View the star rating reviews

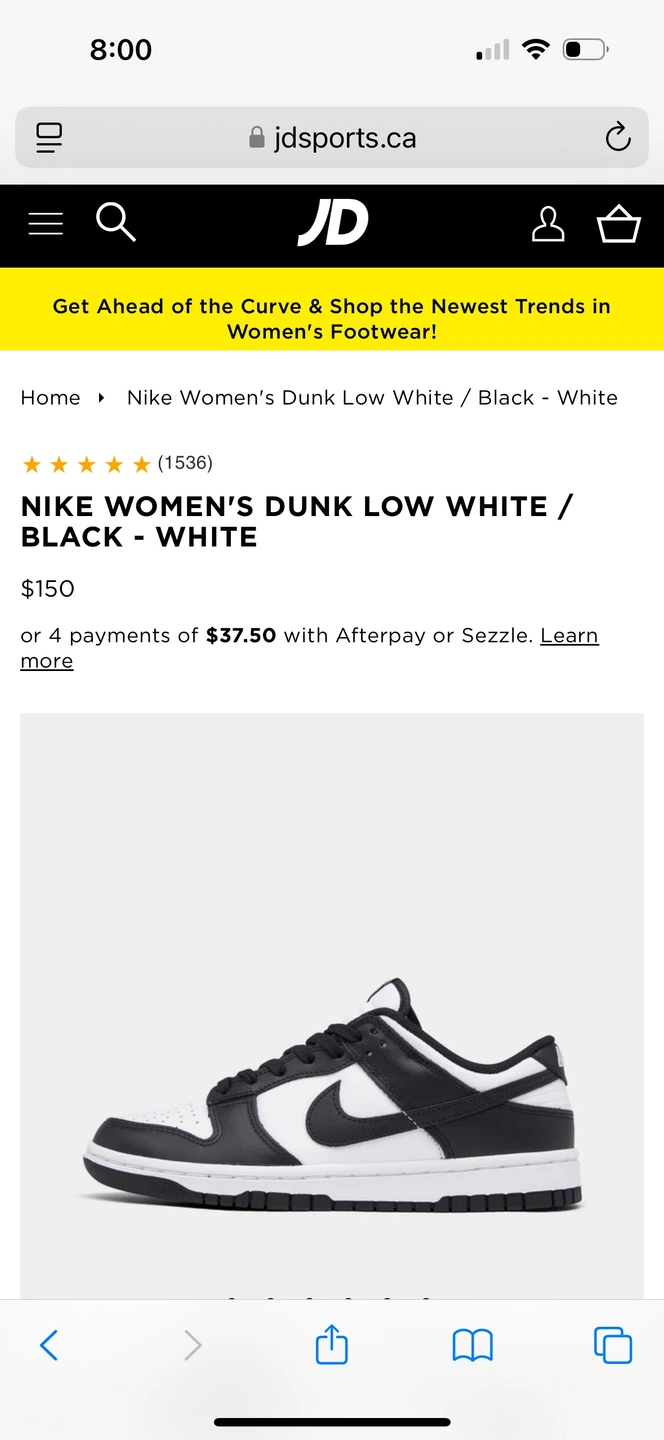pyautogui.click(x=117, y=464)
